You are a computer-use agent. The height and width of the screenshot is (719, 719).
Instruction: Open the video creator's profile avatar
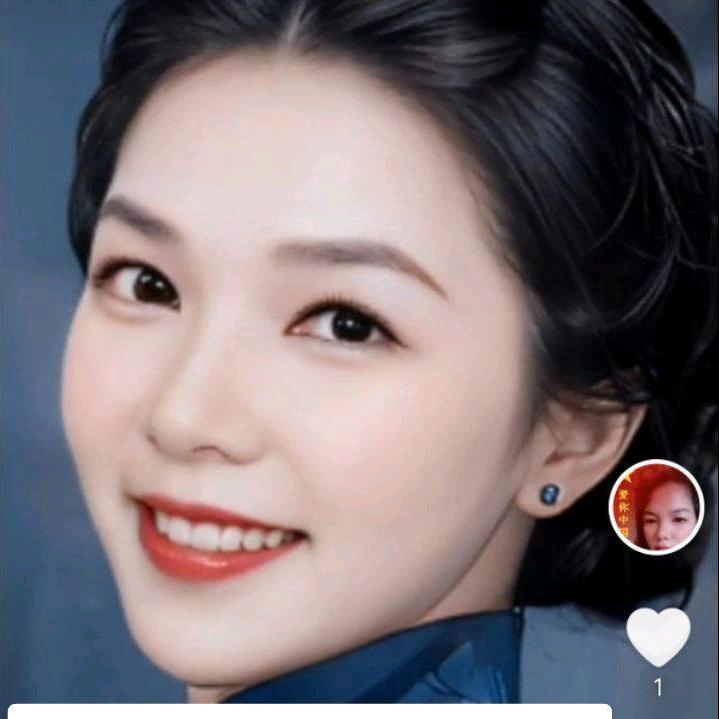click(x=656, y=507)
